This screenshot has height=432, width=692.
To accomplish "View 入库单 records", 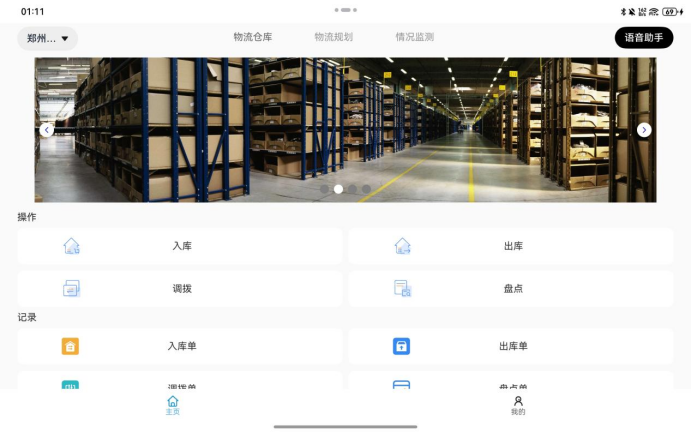I will coord(180,346).
